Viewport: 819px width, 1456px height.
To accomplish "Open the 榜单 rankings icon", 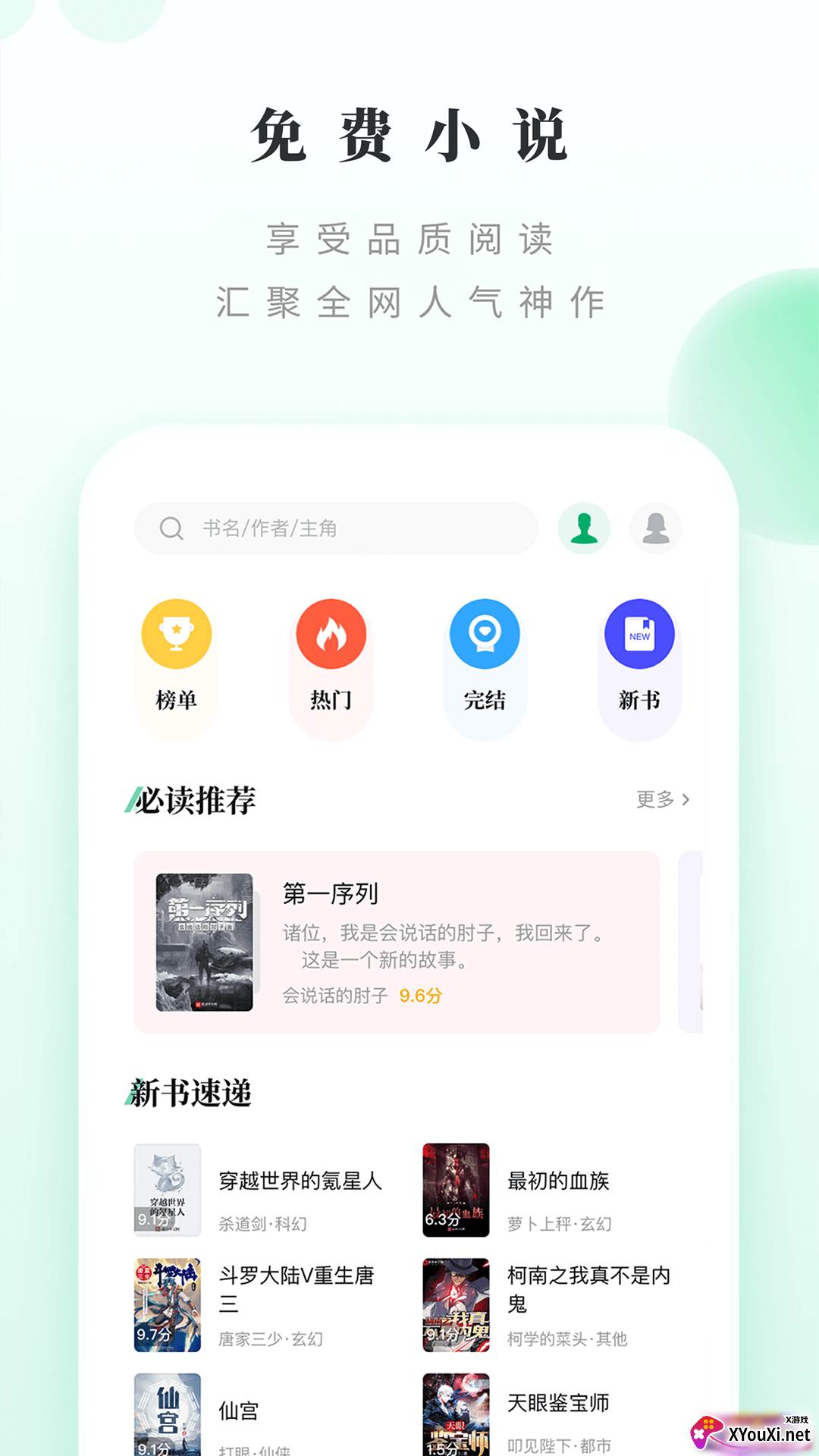I will pyautogui.click(x=176, y=633).
